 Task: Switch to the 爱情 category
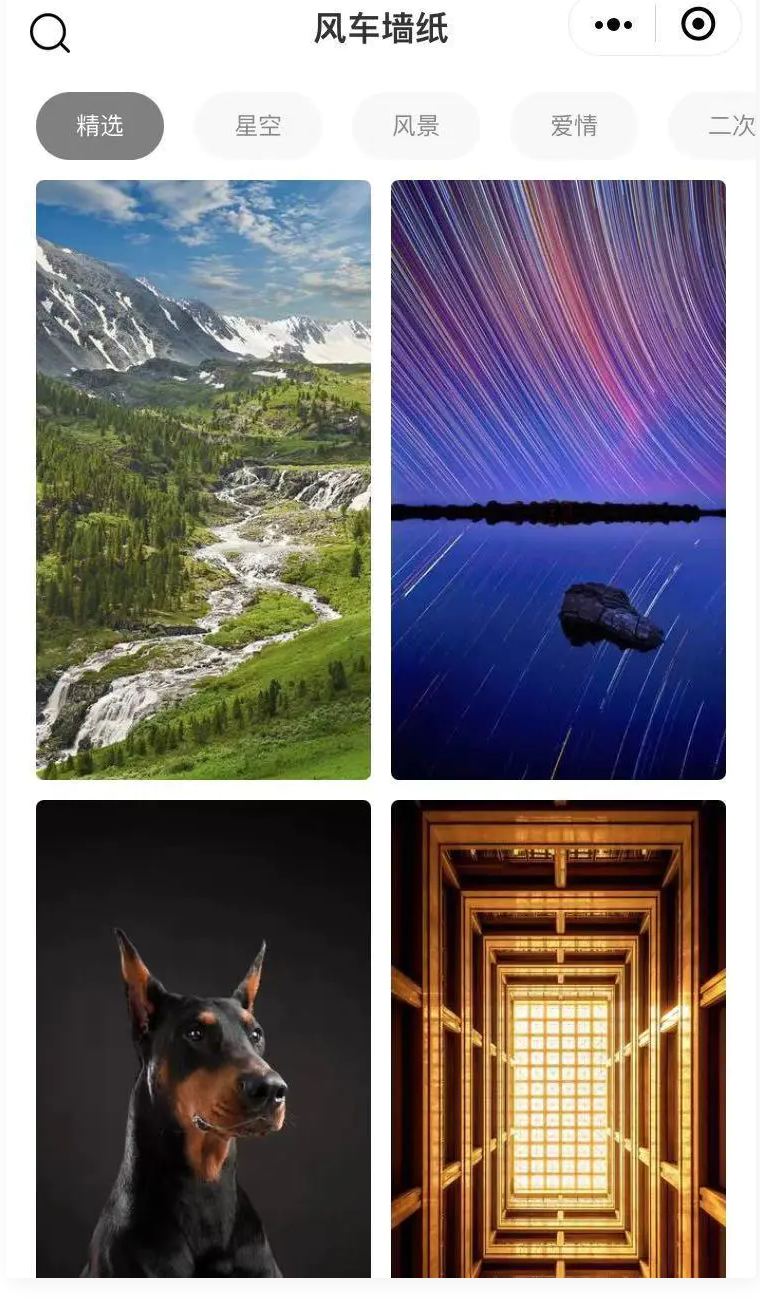[x=574, y=126]
